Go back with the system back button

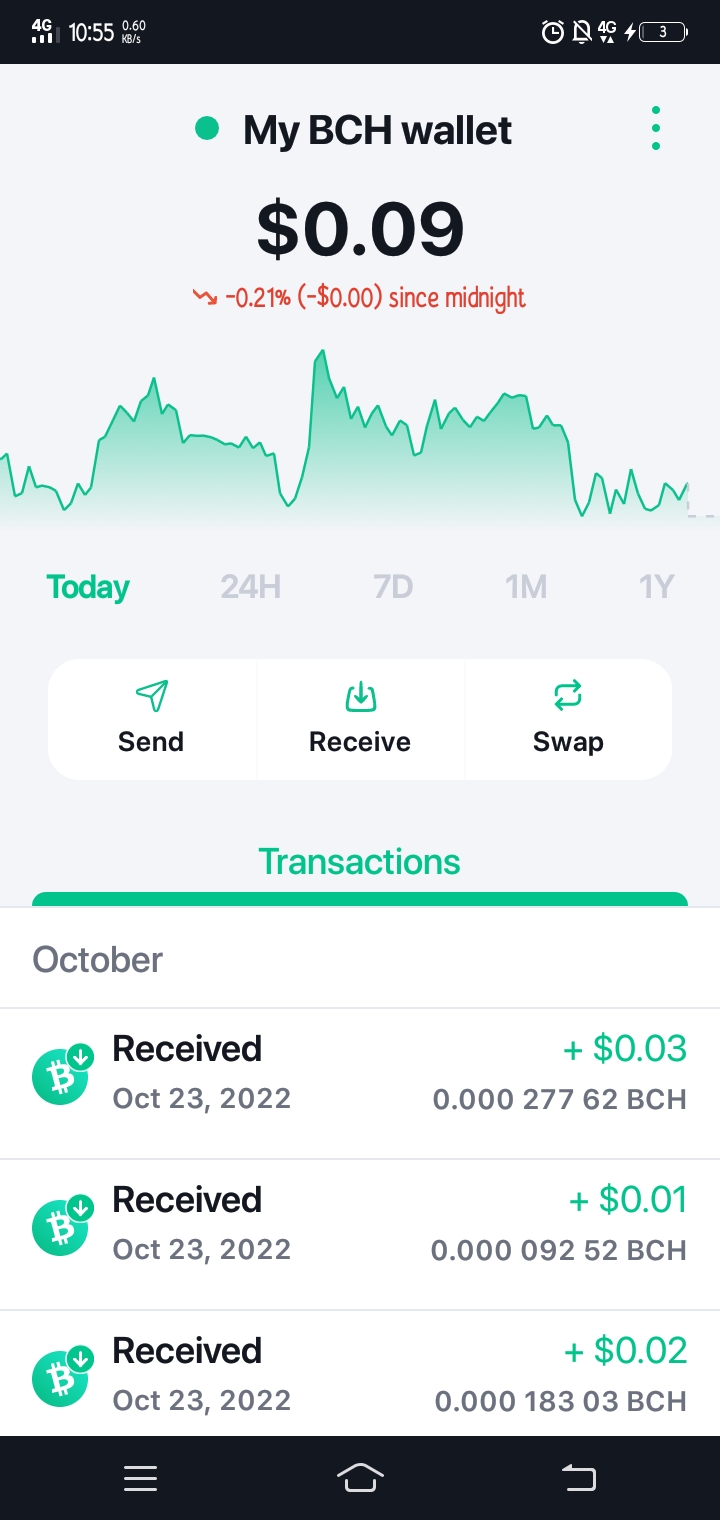pyautogui.click(x=578, y=1478)
